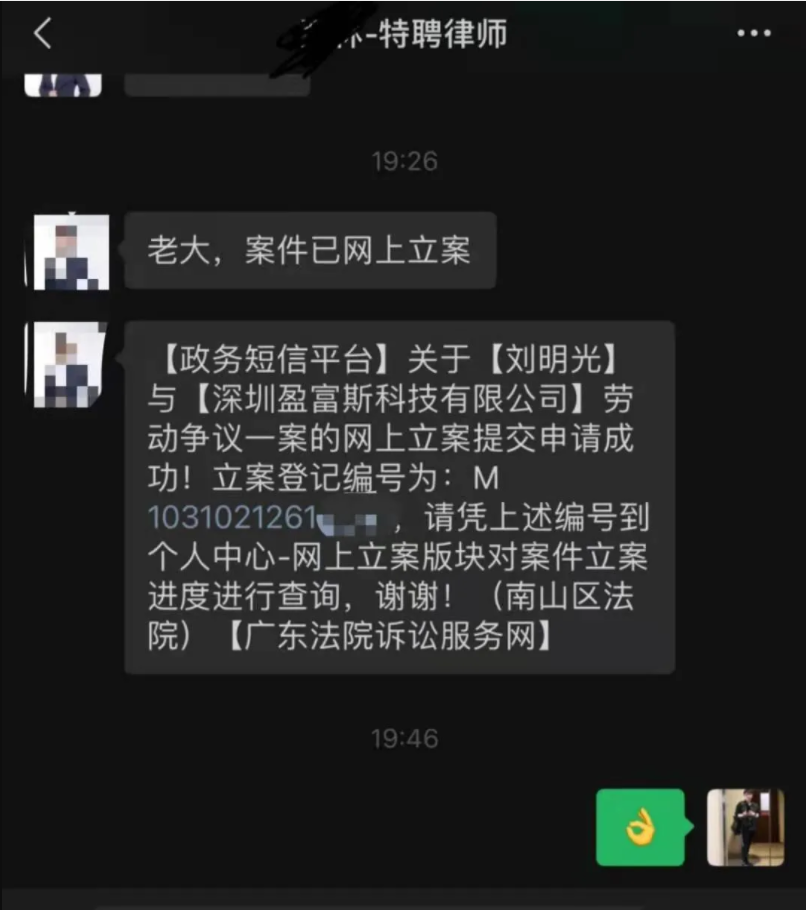Go back to the chat list
806x910 pixels.
coord(42,34)
